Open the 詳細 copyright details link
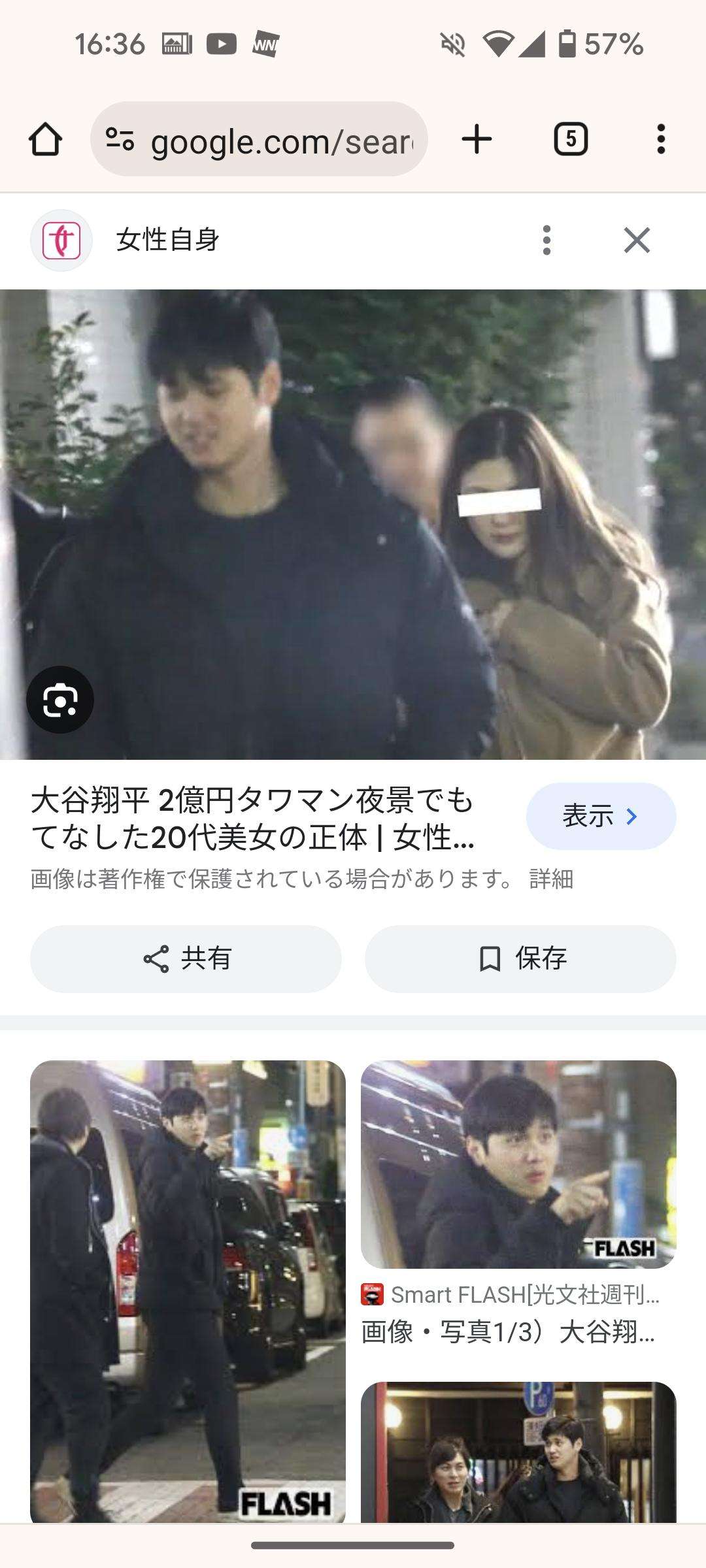 click(x=551, y=879)
